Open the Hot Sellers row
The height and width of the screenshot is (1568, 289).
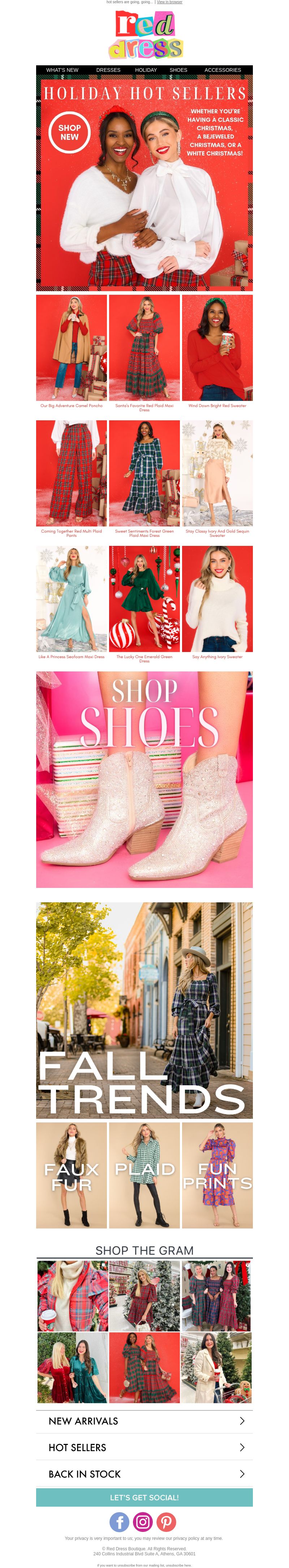point(144,1447)
